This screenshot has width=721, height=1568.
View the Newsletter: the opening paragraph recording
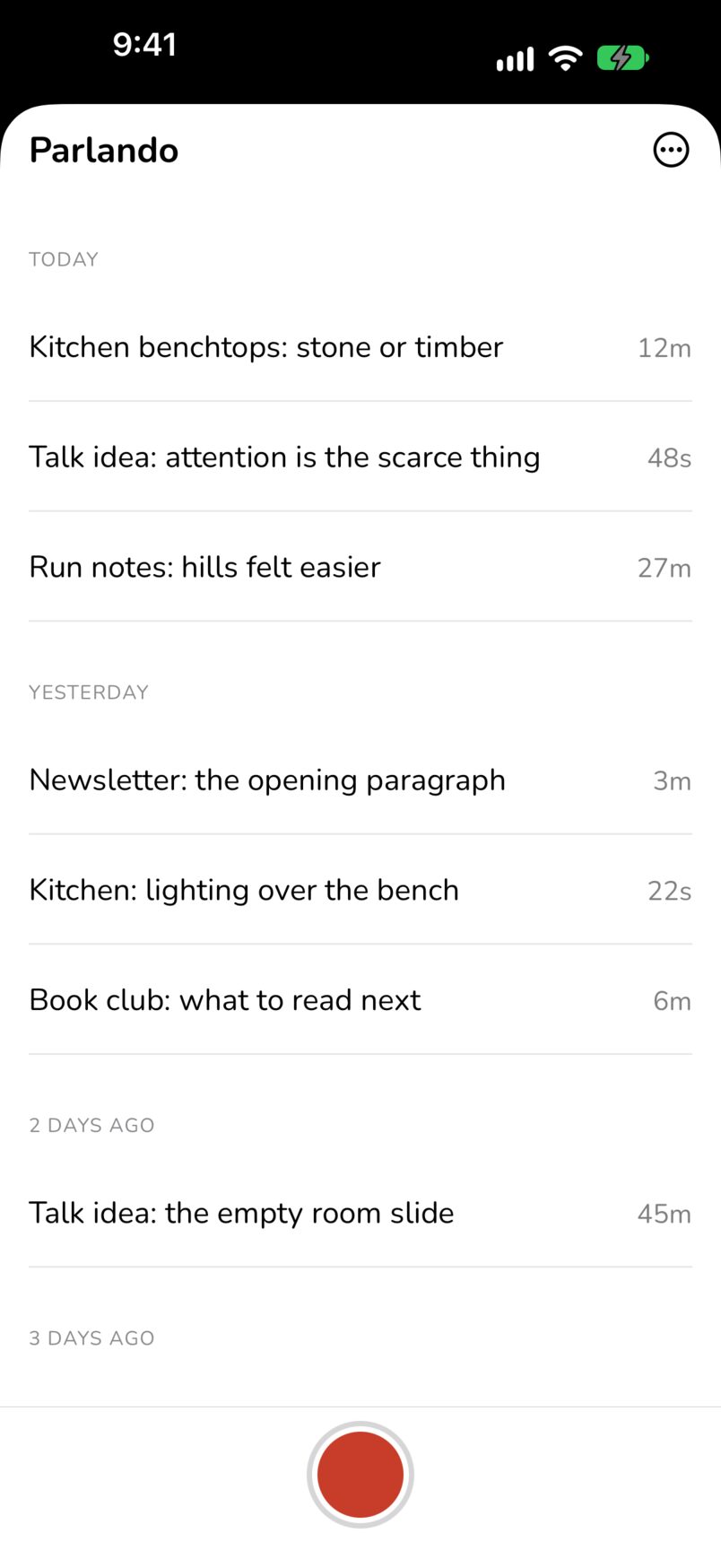360,780
